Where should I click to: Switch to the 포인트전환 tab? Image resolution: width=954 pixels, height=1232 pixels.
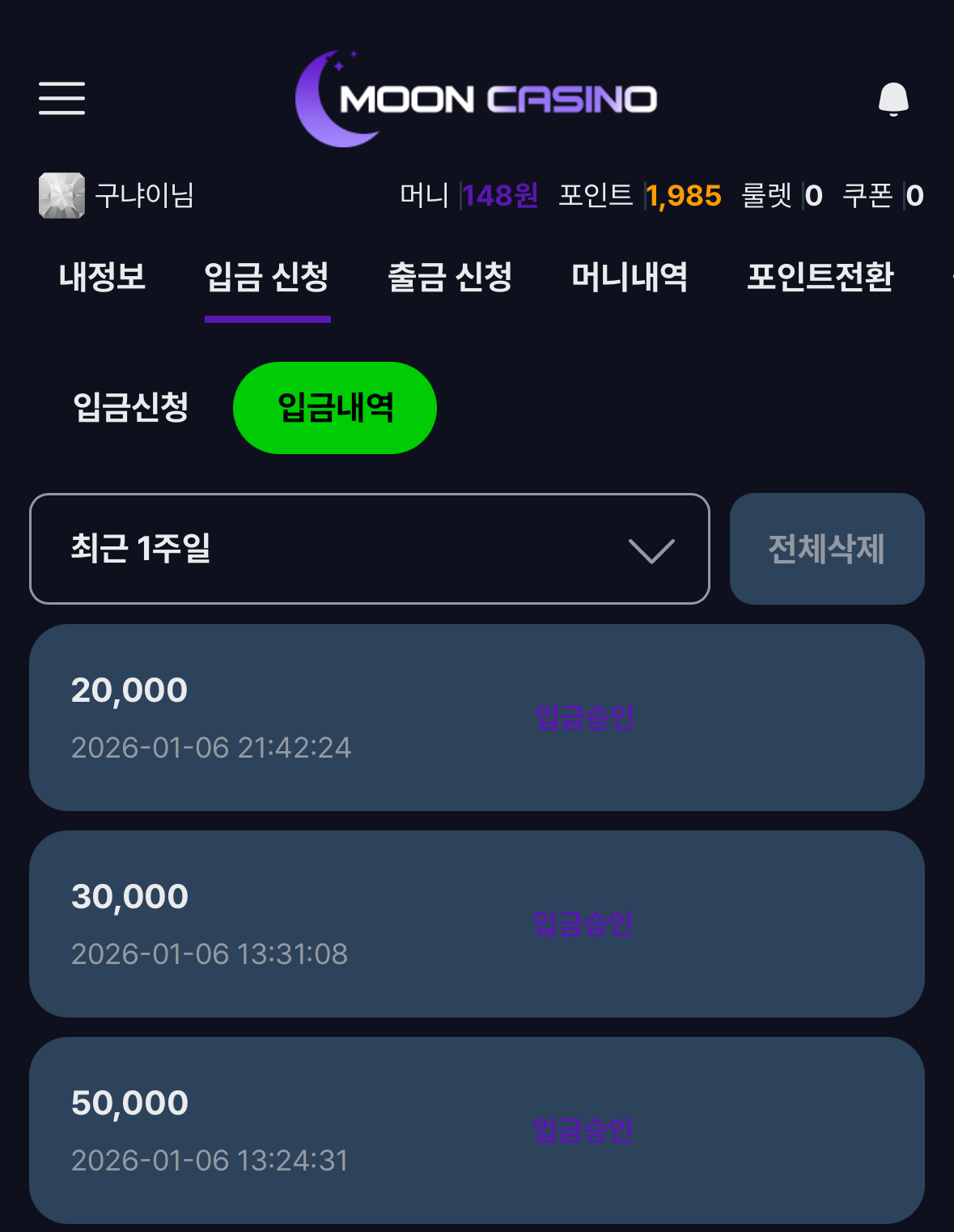(820, 277)
